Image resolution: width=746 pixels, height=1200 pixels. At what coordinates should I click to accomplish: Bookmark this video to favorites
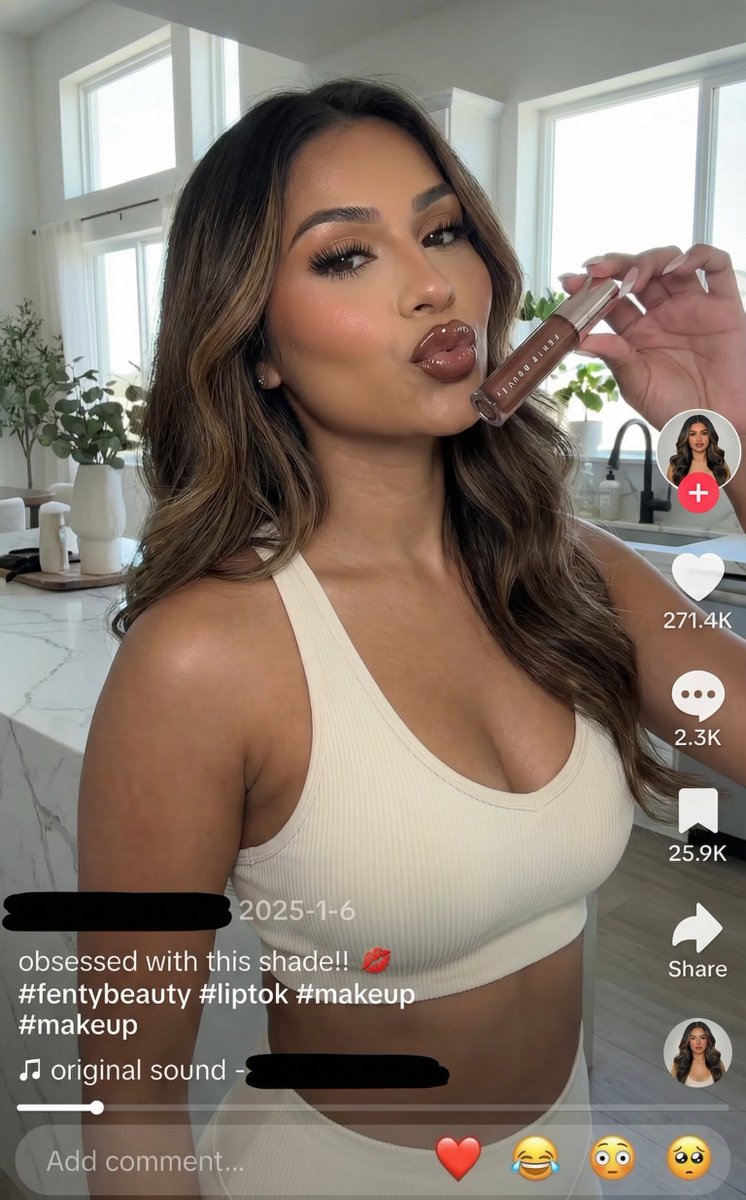pos(698,811)
